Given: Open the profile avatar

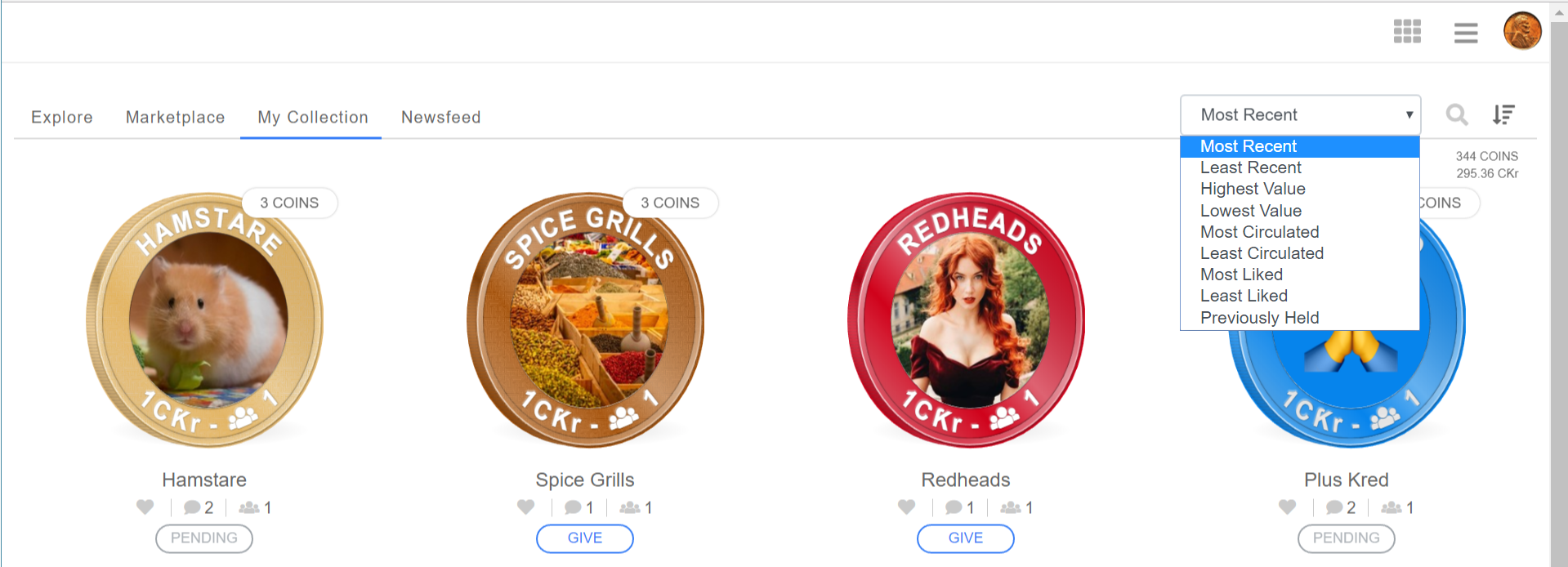Looking at the screenshot, I should tap(1522, 31).
